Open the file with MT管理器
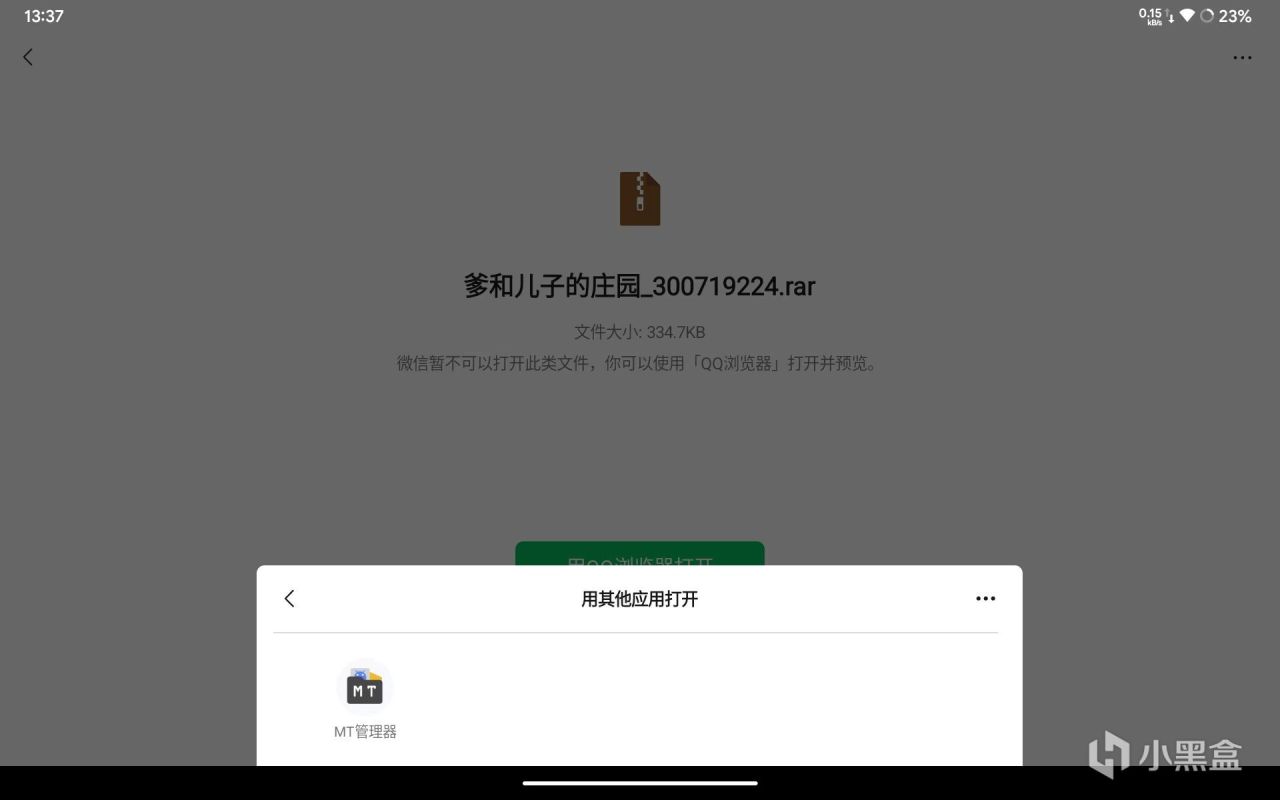Viewport: 1280px width, 800px height. point(365,690)
